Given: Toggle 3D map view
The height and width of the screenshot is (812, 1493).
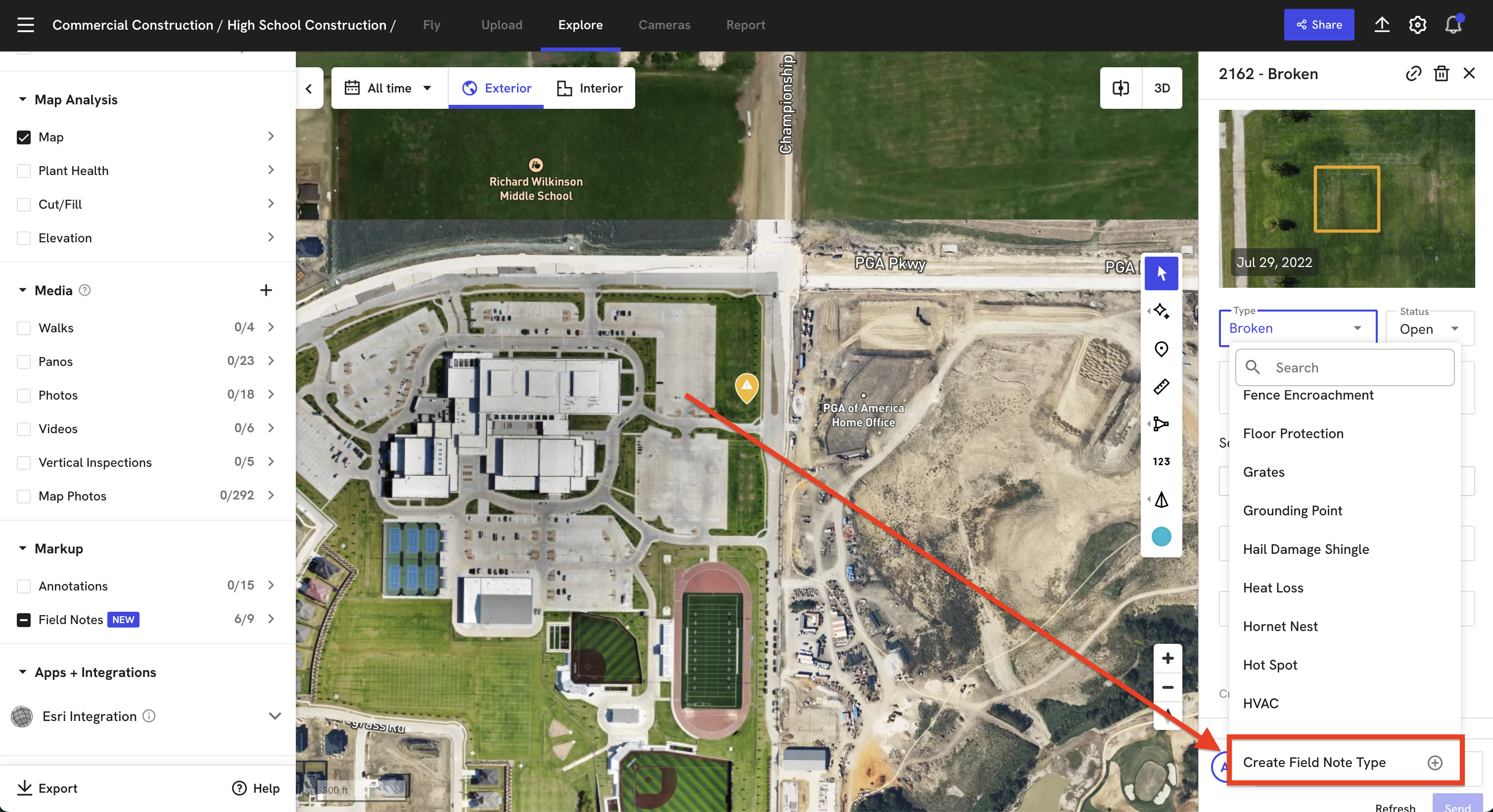Looking at the screenshot, I should pyautogui.click(x=1162, y=88).
